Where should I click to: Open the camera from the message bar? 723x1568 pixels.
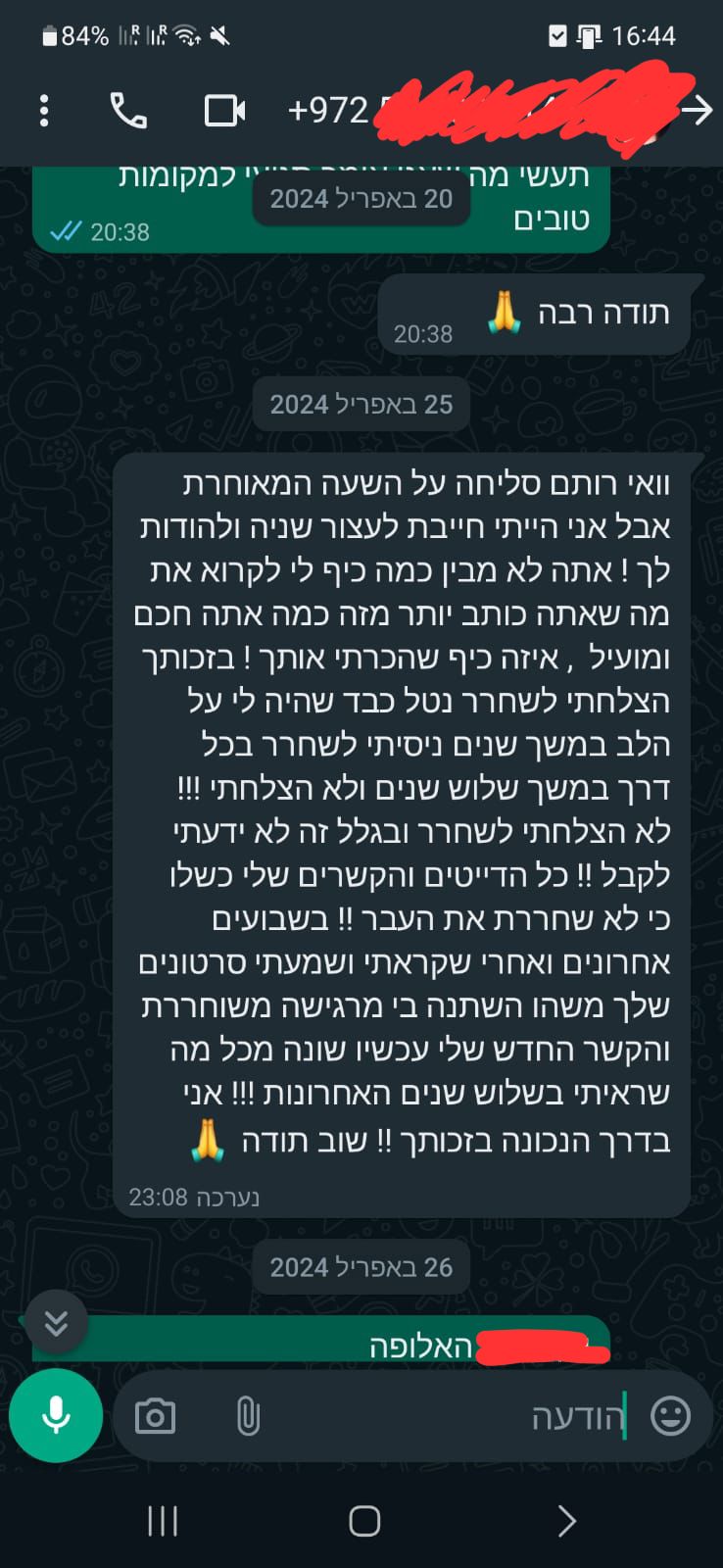(x=155, y=1416)
